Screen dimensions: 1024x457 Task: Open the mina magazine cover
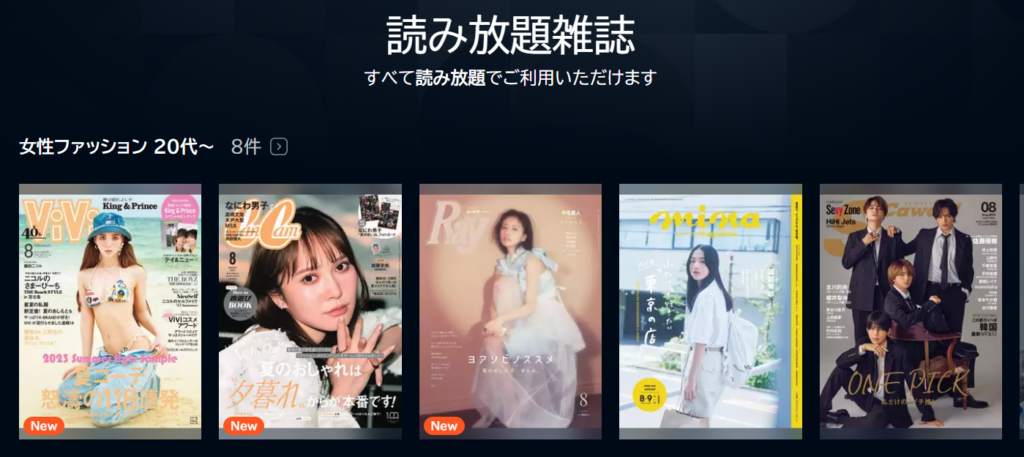[x=710, y=311]
